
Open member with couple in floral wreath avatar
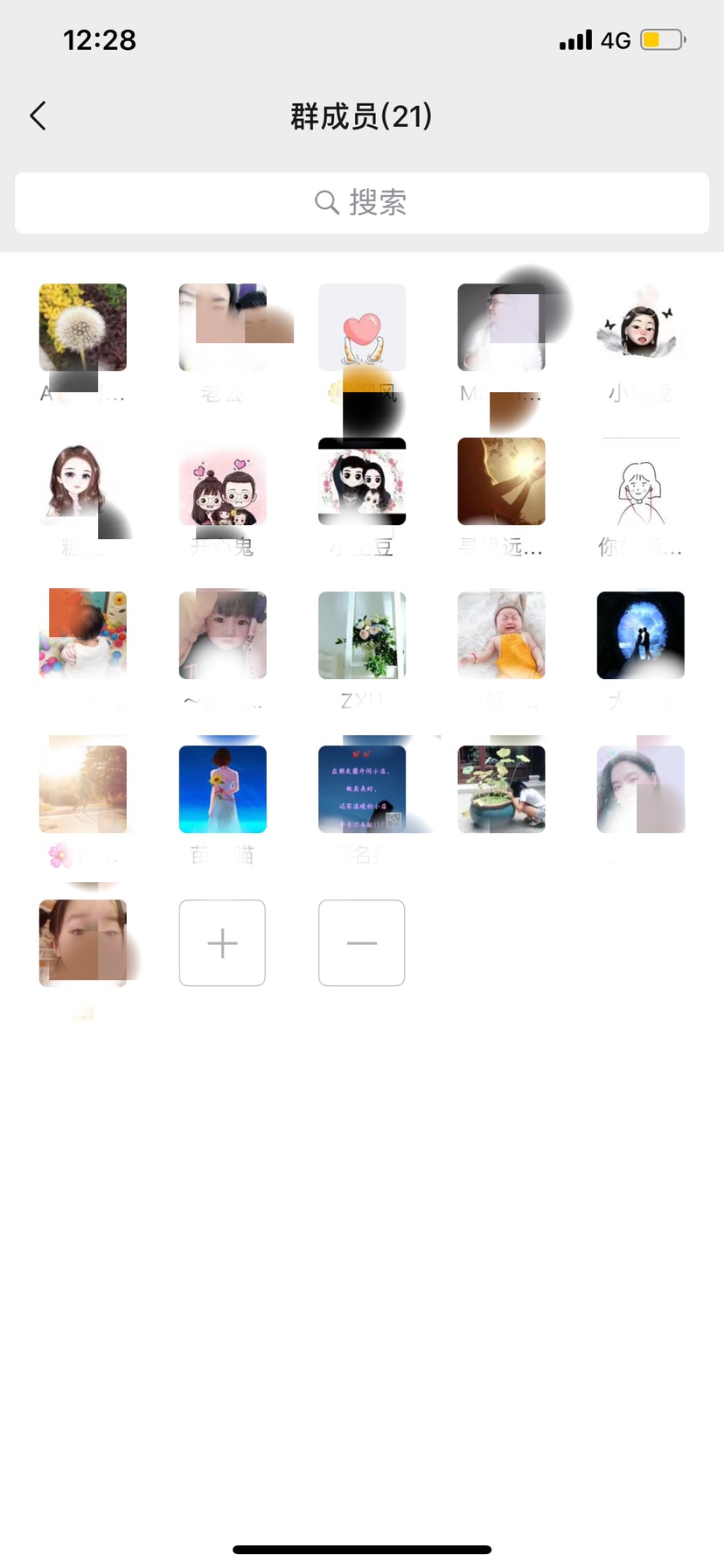coord(361,481)
